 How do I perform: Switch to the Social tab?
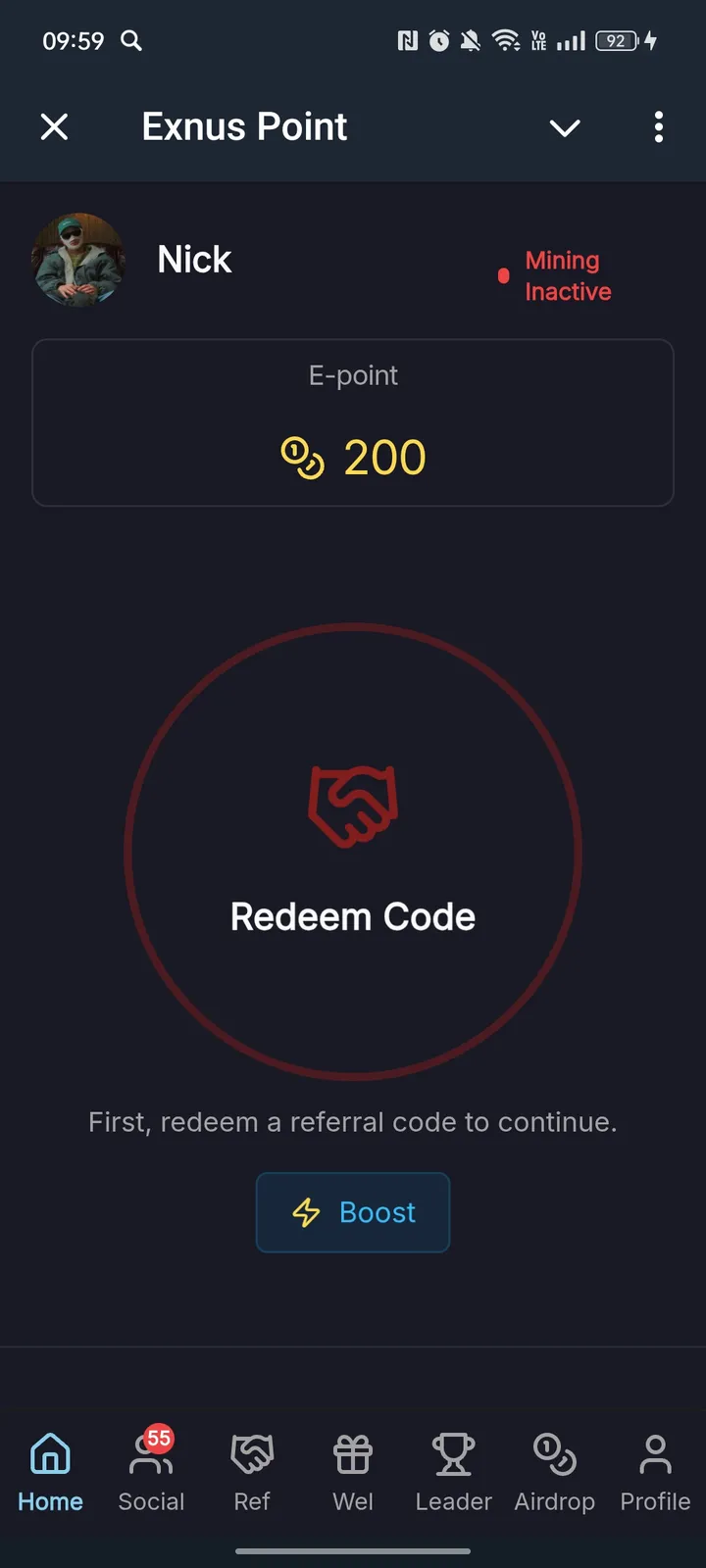tap(151, 1471)
